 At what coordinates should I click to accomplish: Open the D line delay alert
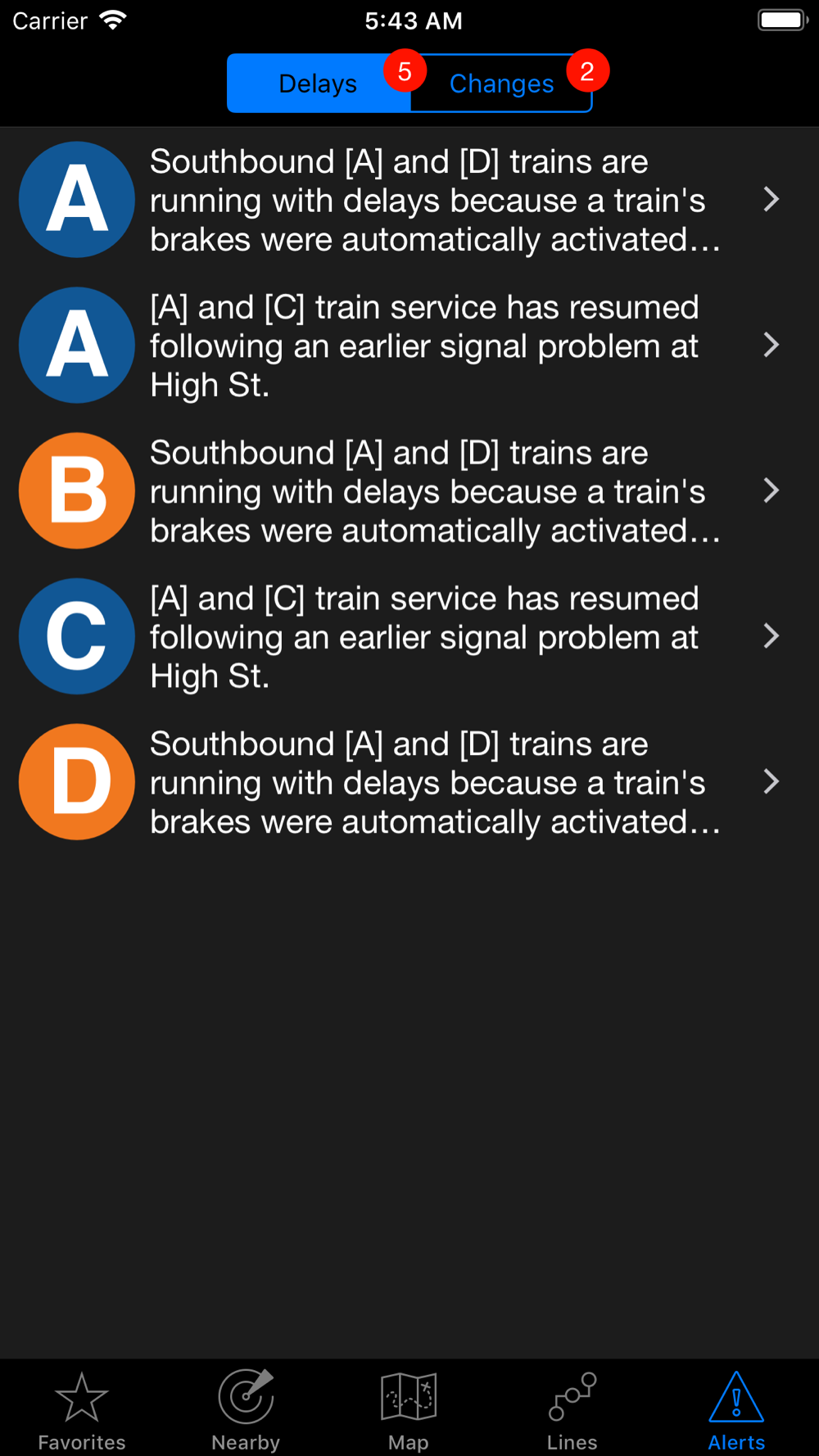409,782
